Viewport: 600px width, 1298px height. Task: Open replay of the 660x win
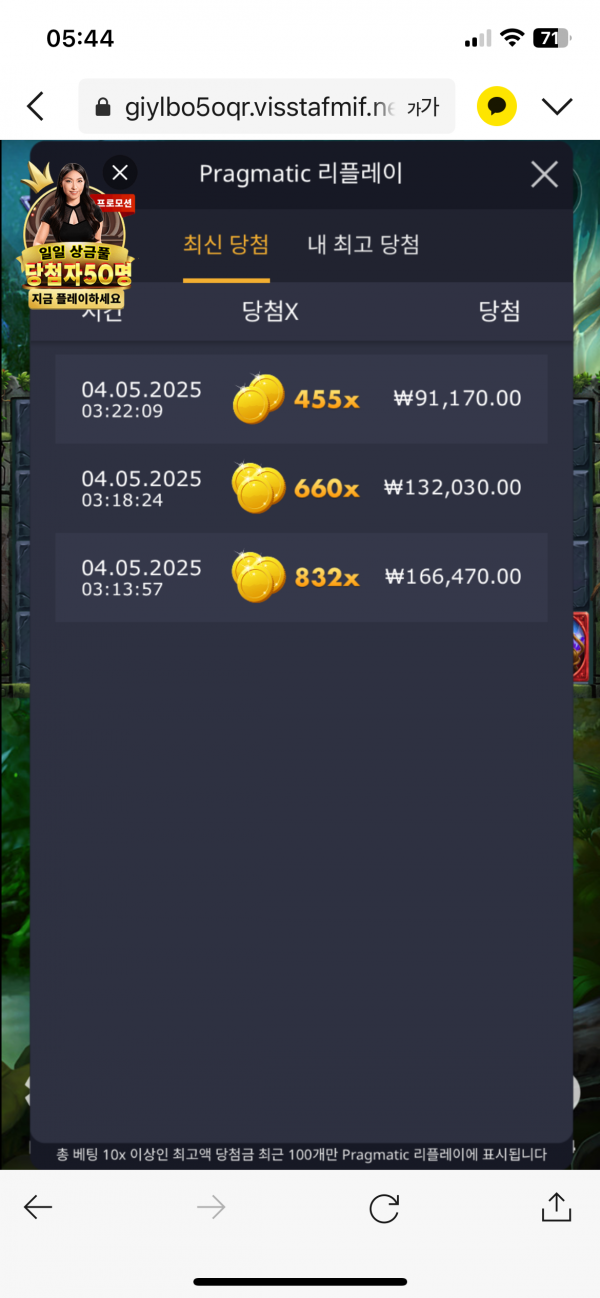301,488
